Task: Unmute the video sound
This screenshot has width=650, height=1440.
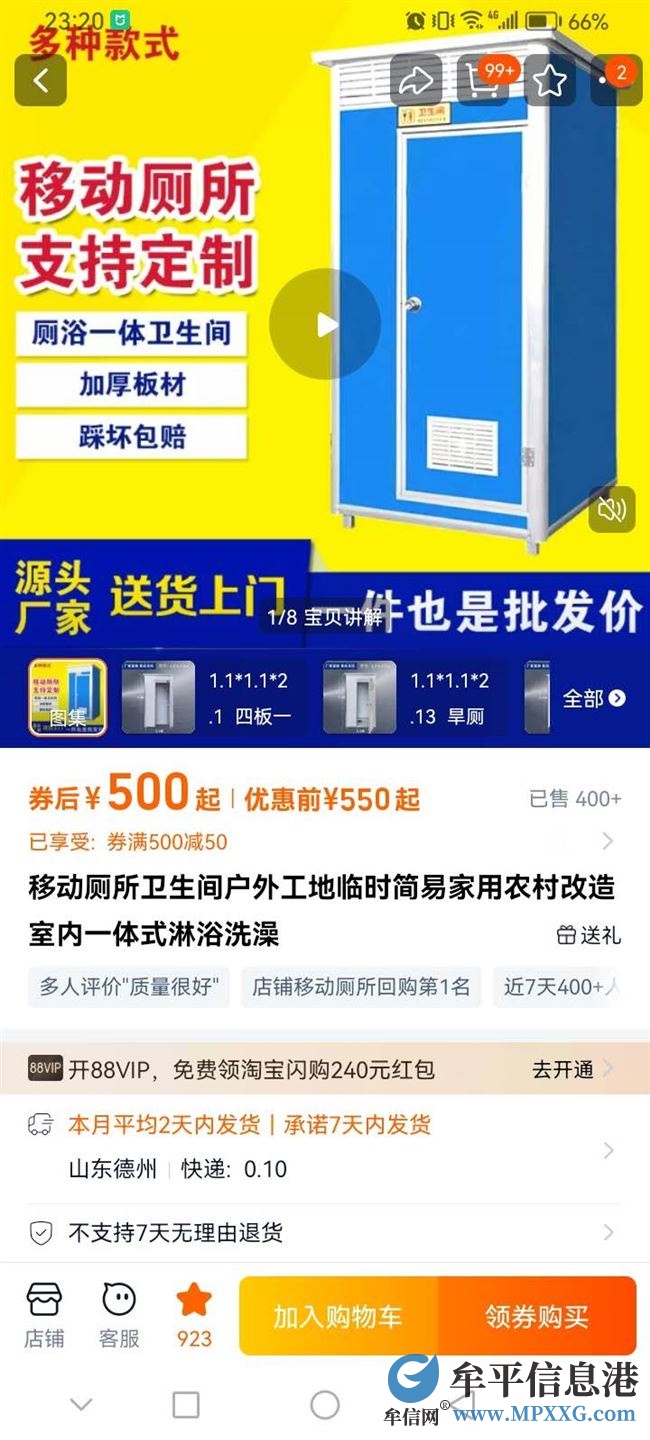Action: (x=611, y=510)
